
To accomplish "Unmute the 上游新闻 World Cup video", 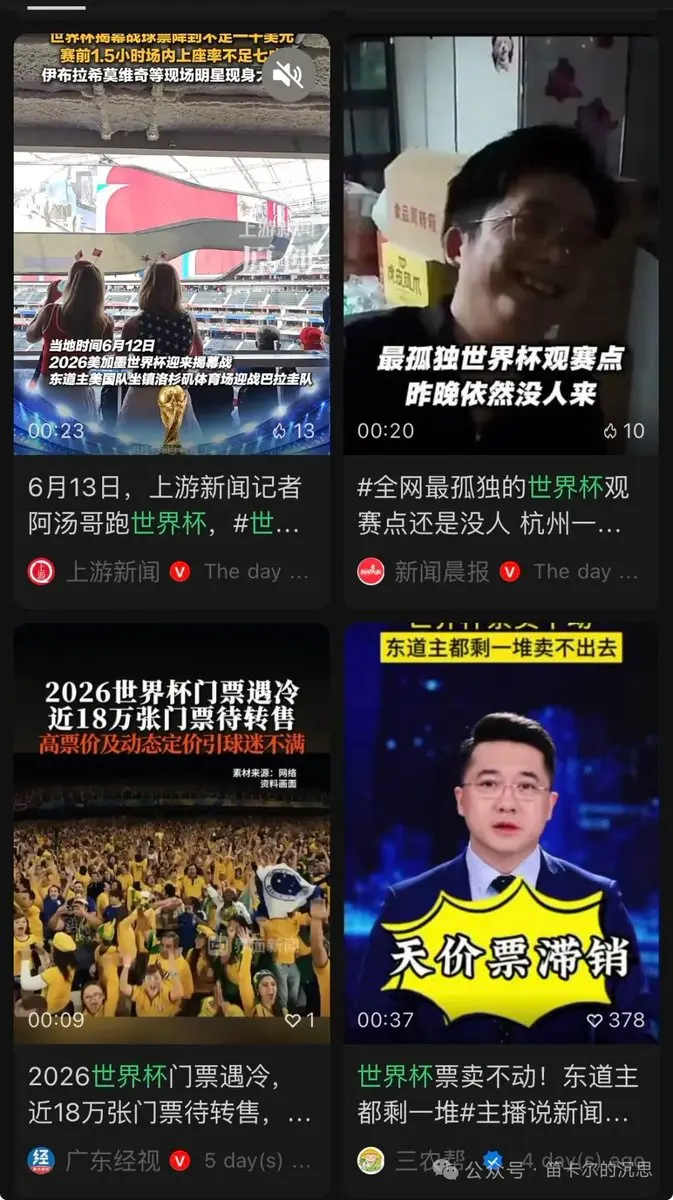I will point(288,73).
